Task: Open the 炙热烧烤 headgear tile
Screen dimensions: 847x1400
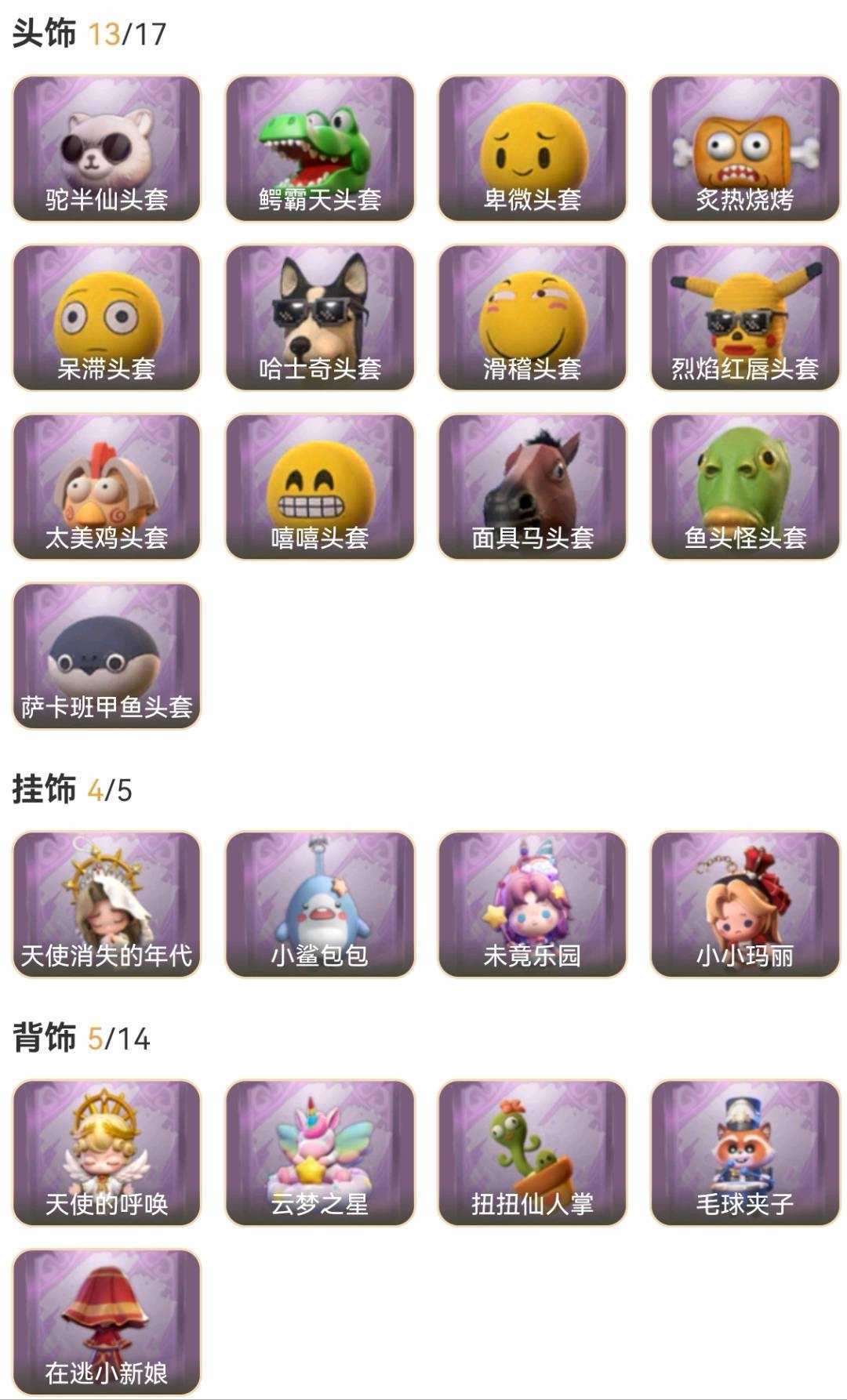Action: click(745, 148)
